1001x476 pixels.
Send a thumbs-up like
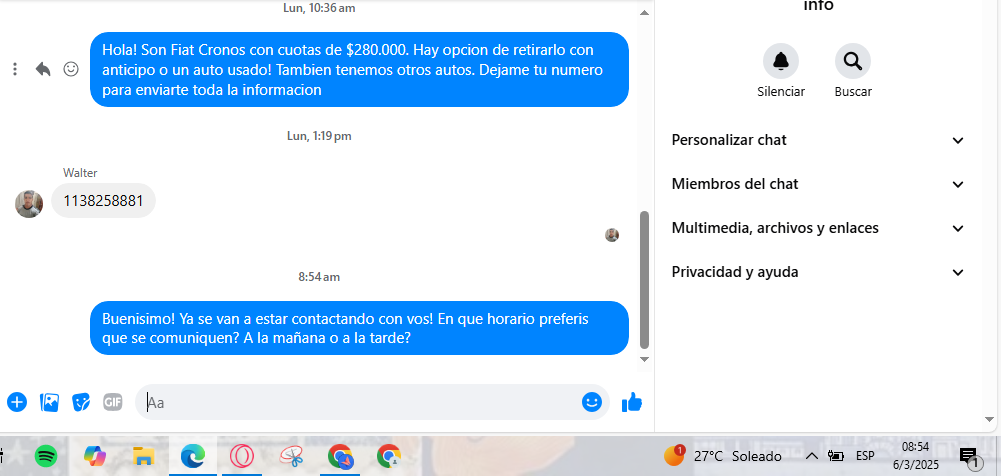[x=631, y=403]
